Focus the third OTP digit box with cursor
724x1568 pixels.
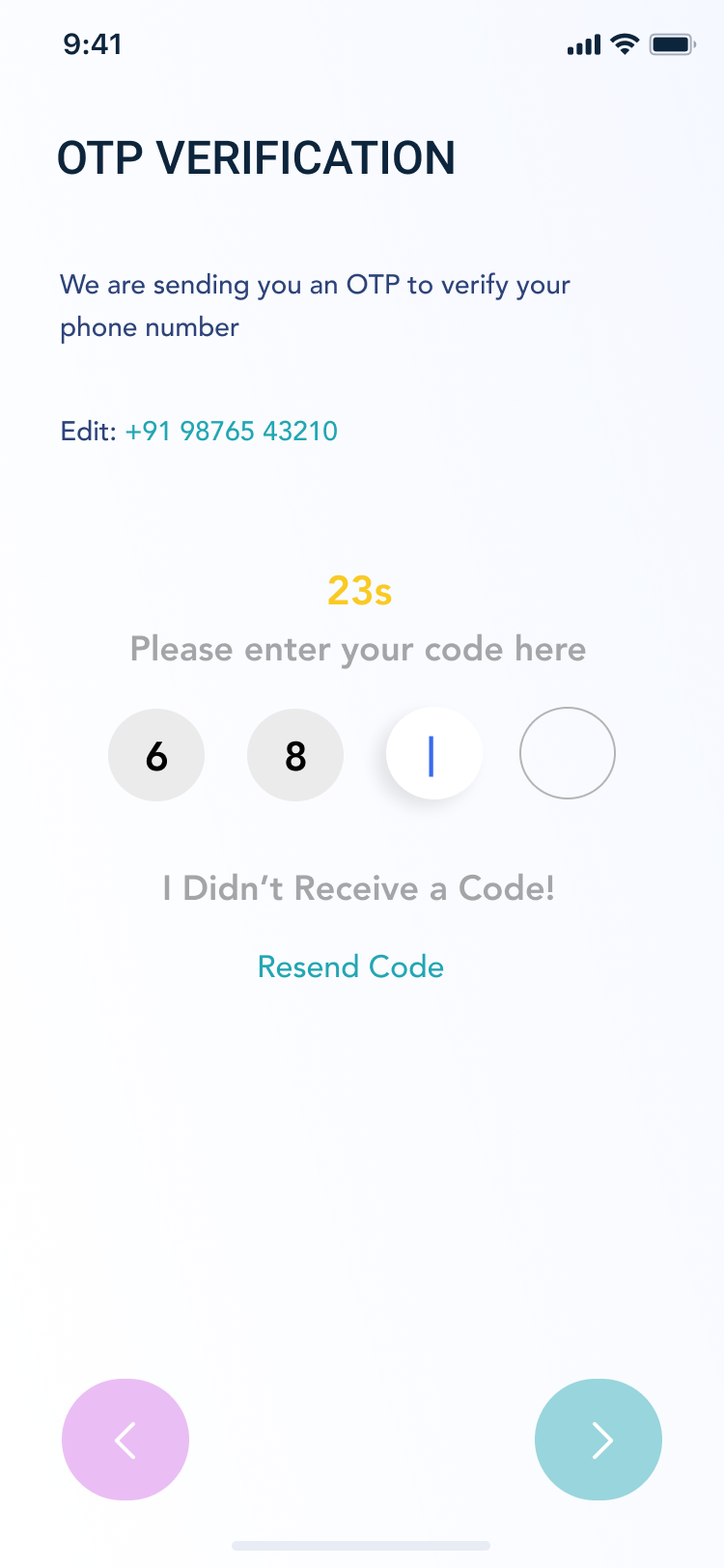433,754
